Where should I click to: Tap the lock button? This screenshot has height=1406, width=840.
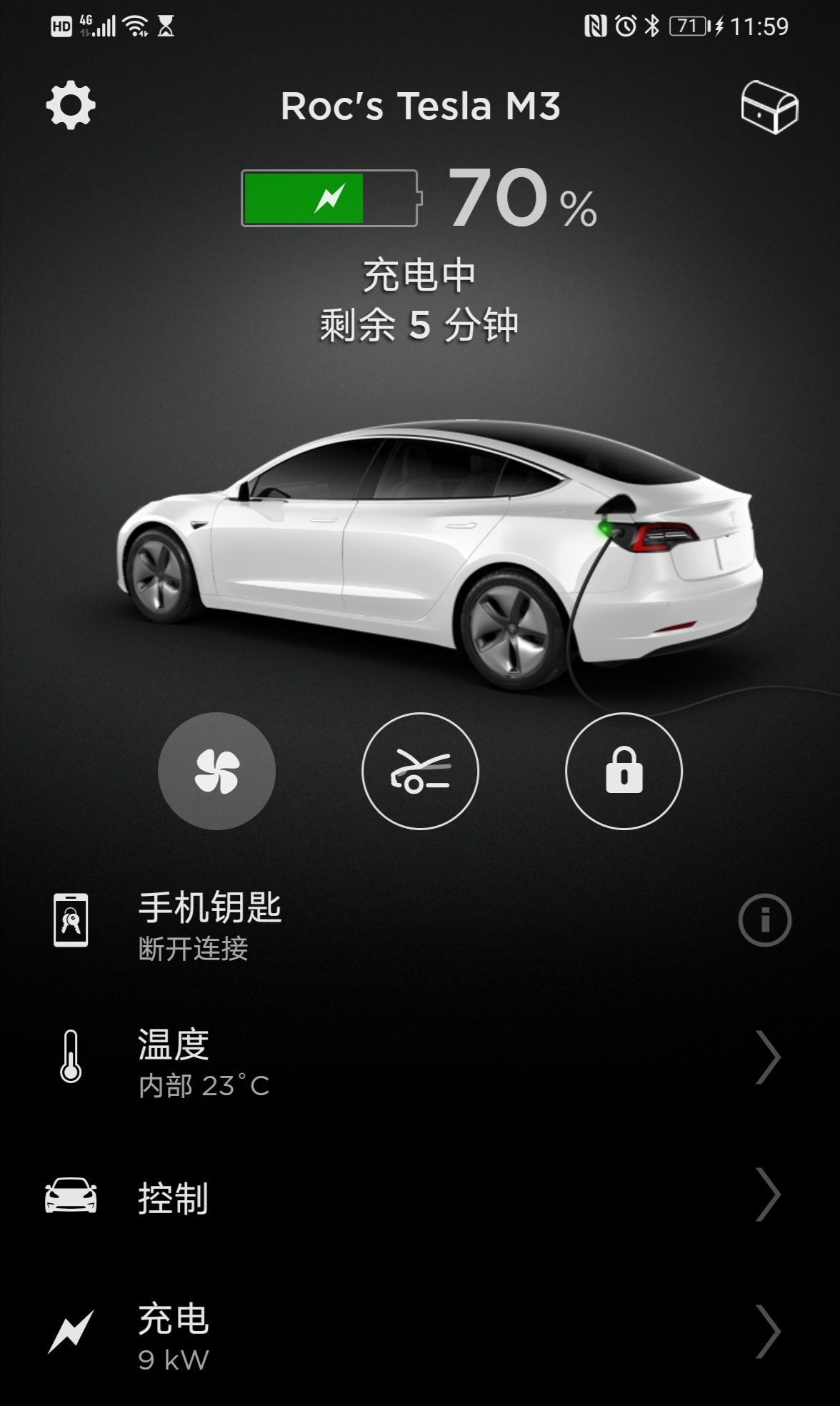624,771
